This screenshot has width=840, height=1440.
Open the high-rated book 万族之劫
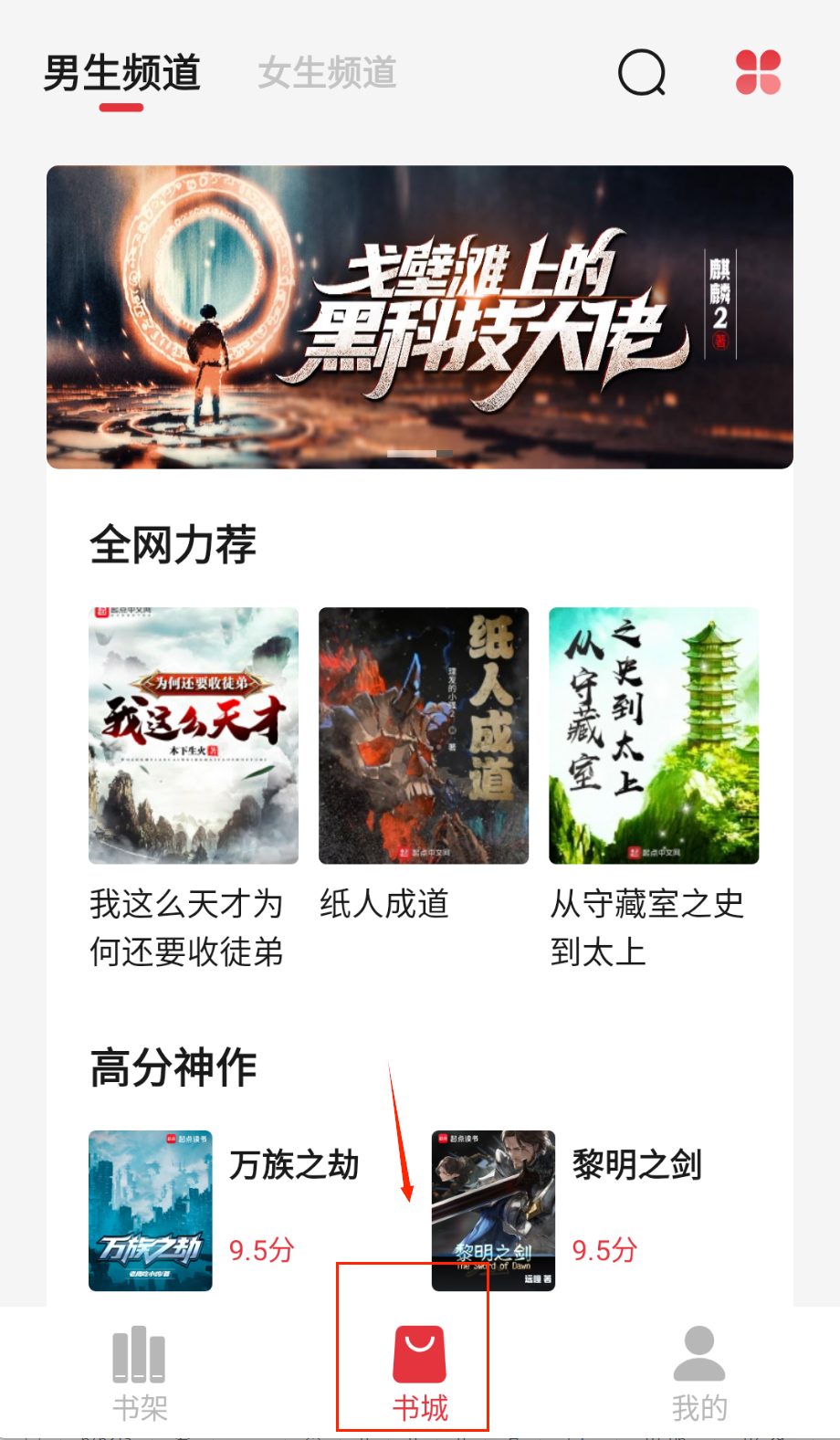151,1210
